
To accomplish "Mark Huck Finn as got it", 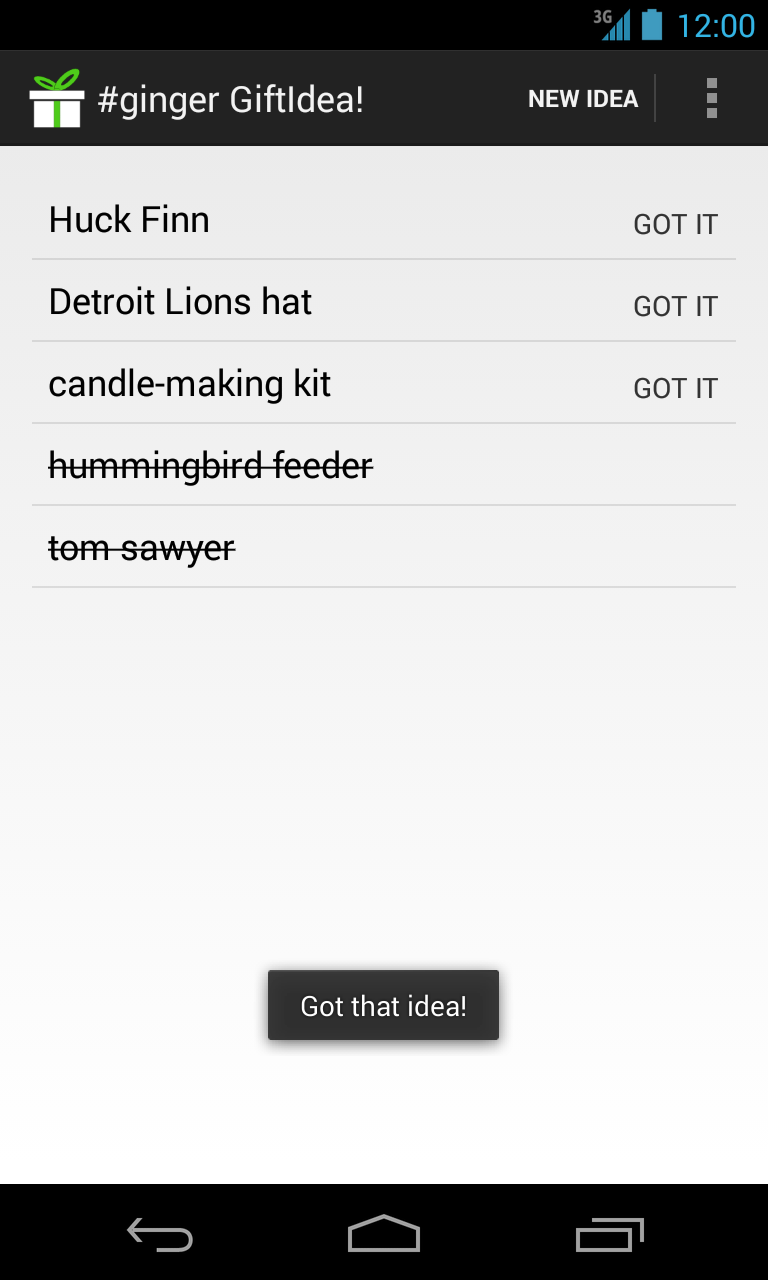I will coord(675,225).
